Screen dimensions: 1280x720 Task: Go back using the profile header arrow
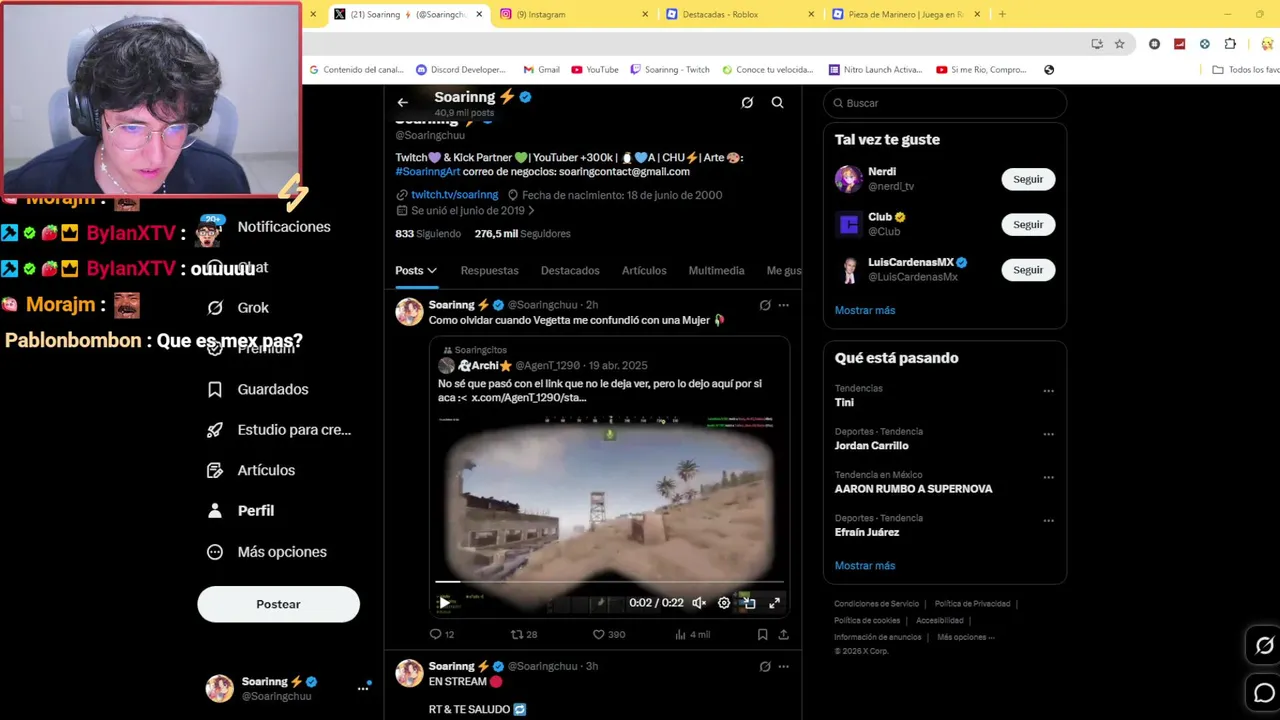pos(402,102)
